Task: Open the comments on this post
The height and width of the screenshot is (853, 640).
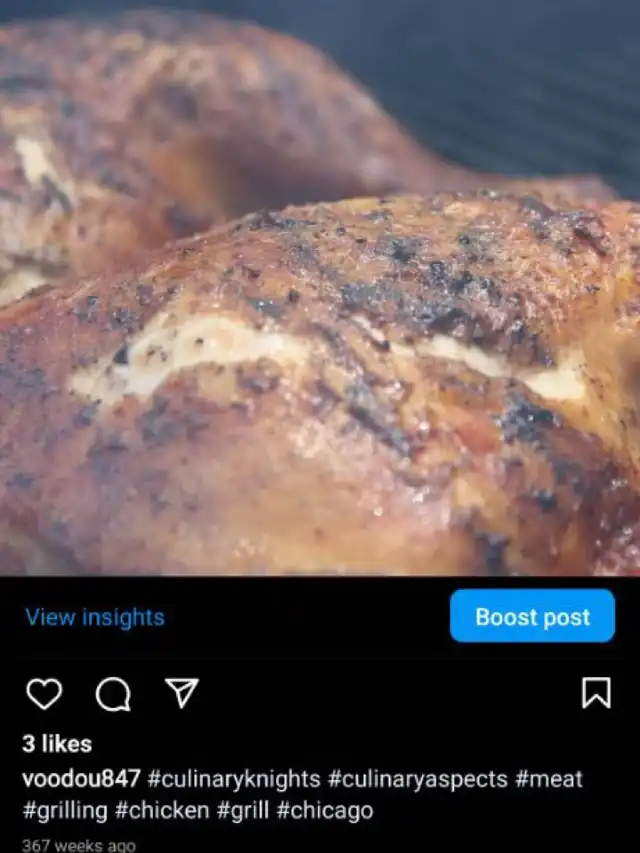Action: (x=113, y=694)
